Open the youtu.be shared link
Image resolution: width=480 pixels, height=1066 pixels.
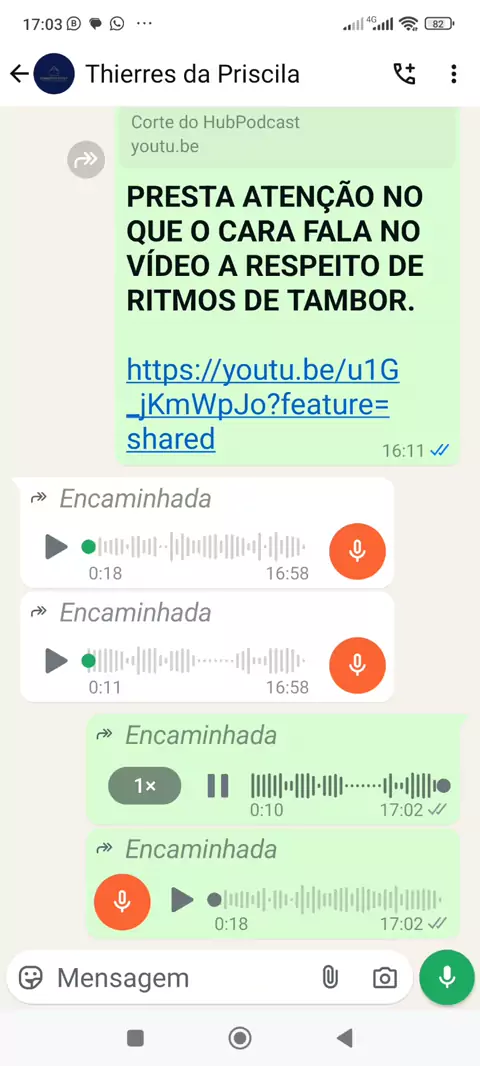pyautogui.click(x=262, y=405)
